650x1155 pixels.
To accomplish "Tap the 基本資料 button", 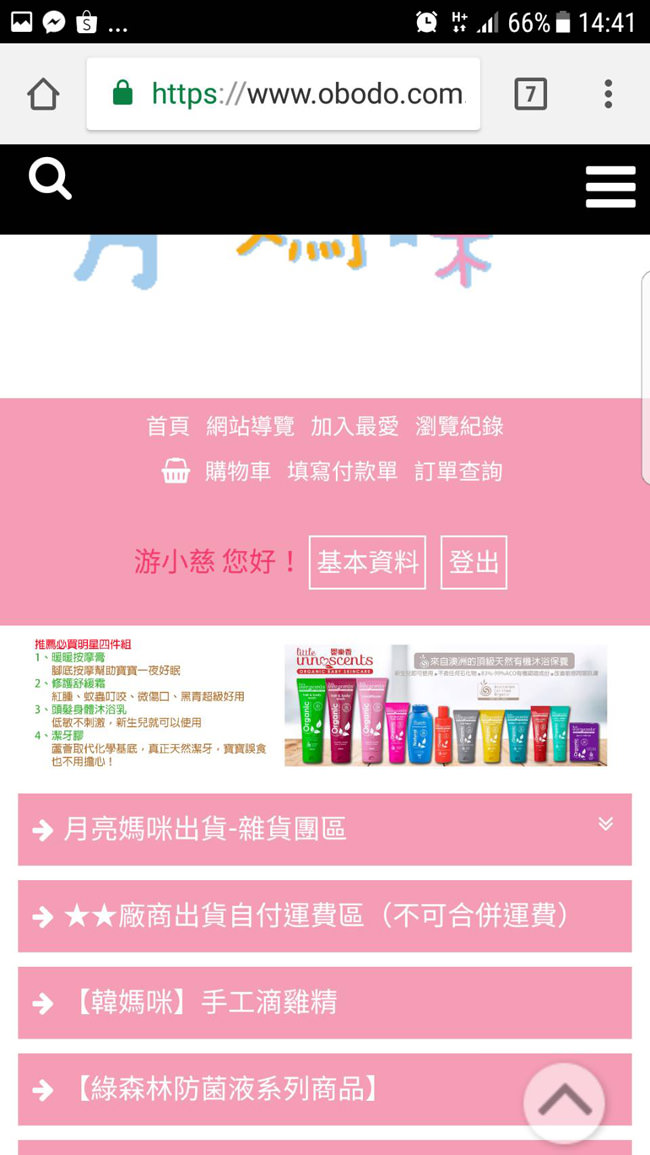I will (x=367, y=562).
